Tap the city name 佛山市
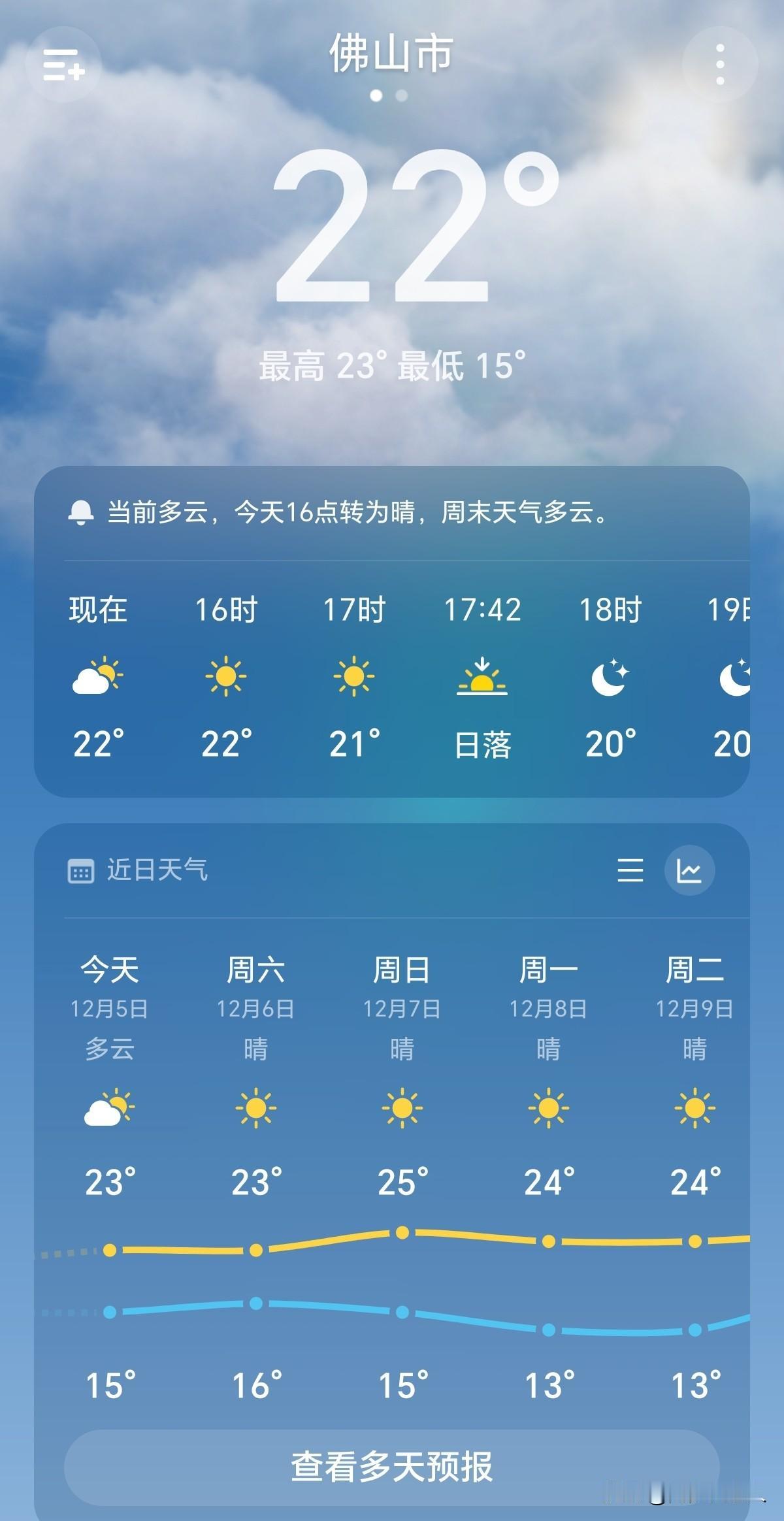The height and width of the screenshot is (1521, 784). point(391,56)
